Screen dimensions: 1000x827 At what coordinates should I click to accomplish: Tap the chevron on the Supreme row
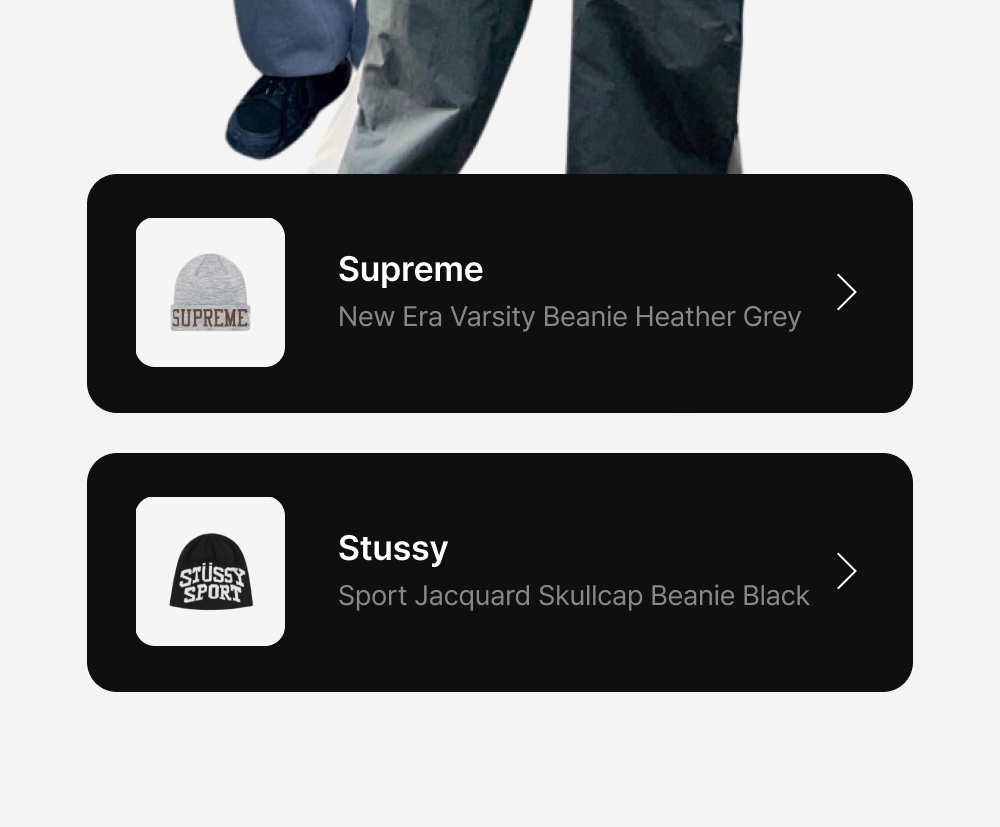[x=846, y=292]
